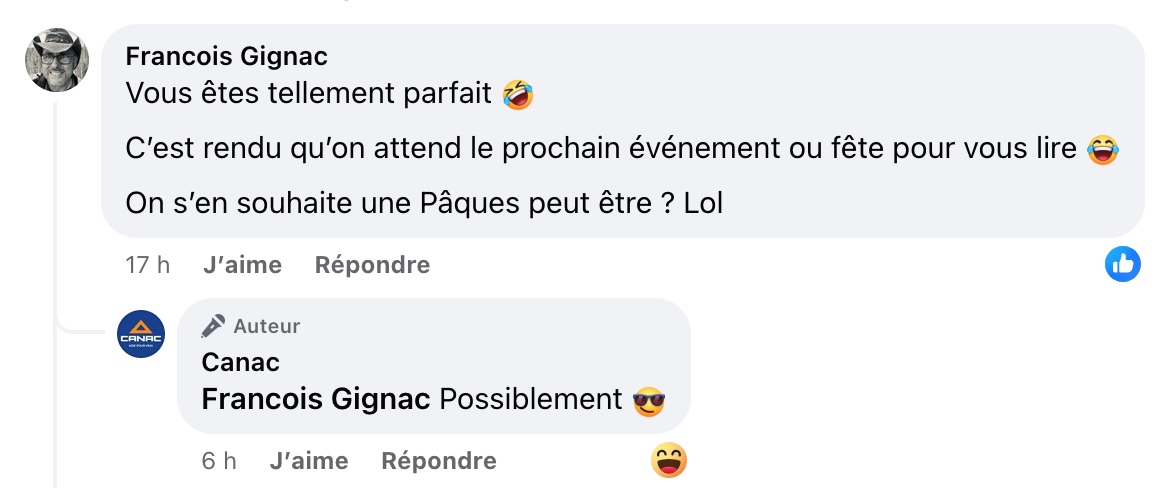
Task: Open tagged Francois Gignac in Canac's reply
Action: (x=316, y=399)
